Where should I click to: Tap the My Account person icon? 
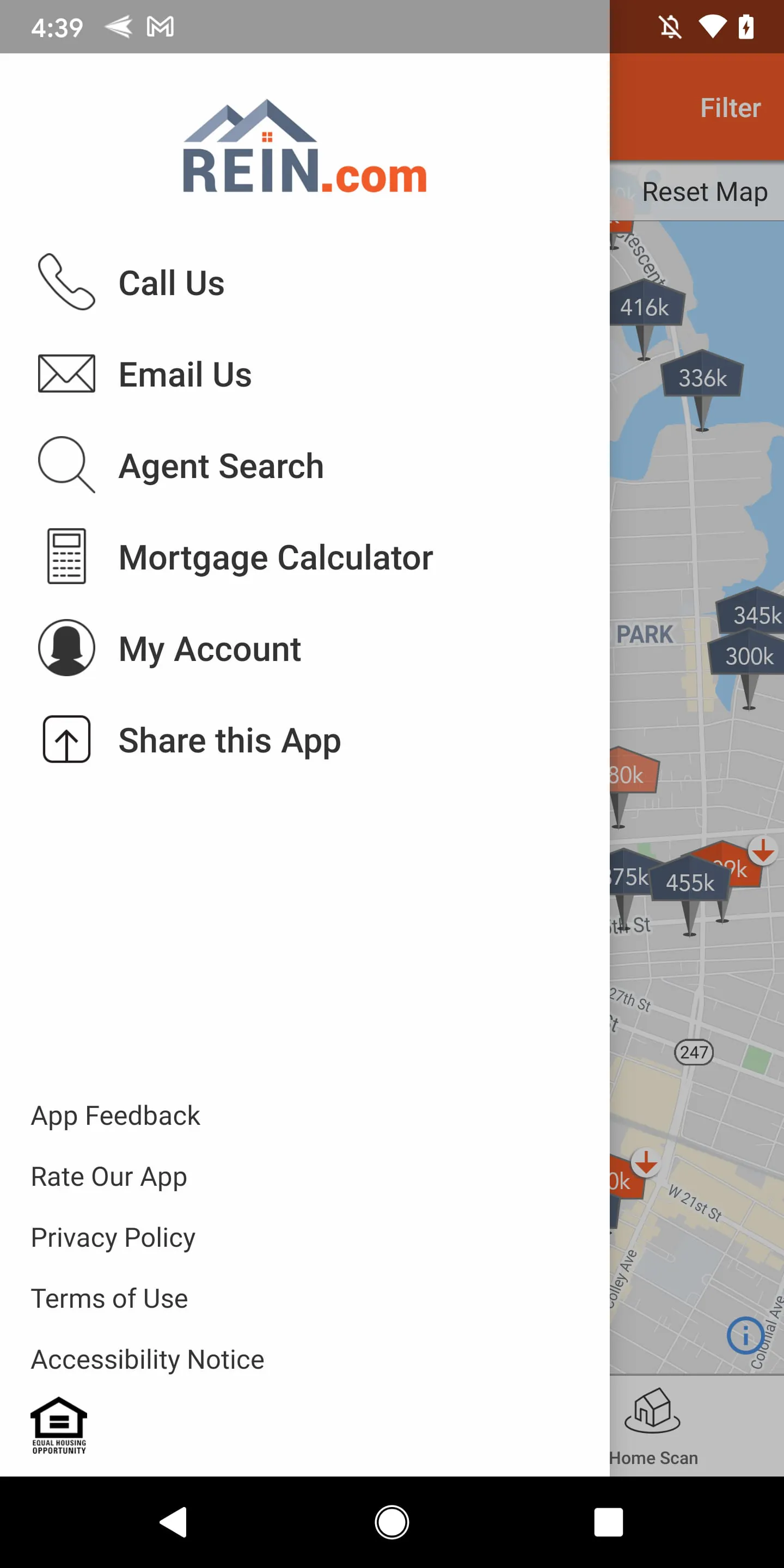66,648
